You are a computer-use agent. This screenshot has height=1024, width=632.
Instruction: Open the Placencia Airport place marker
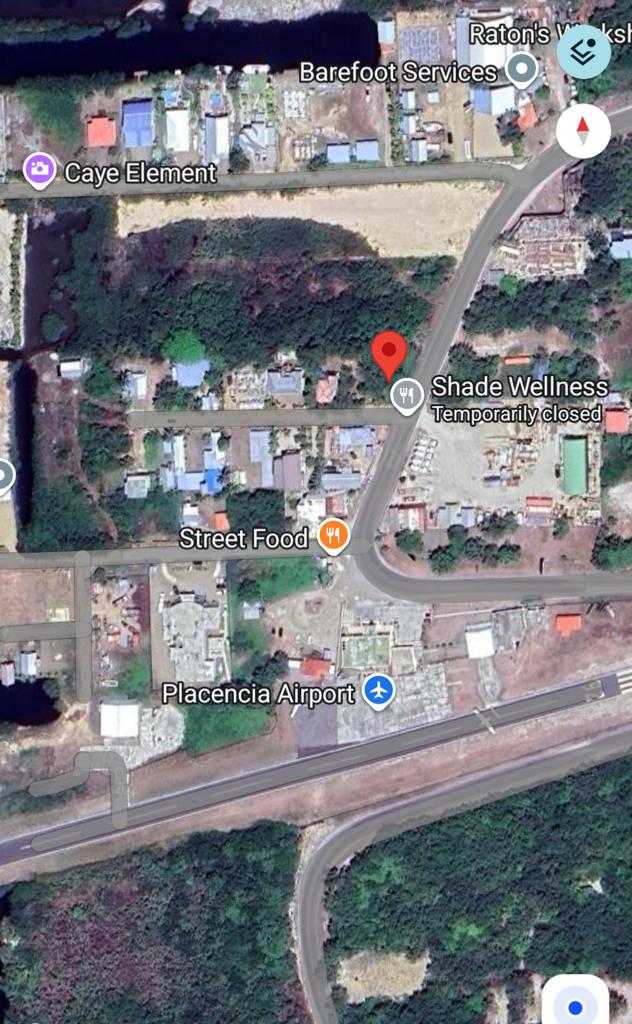click(x=378, y=691)
